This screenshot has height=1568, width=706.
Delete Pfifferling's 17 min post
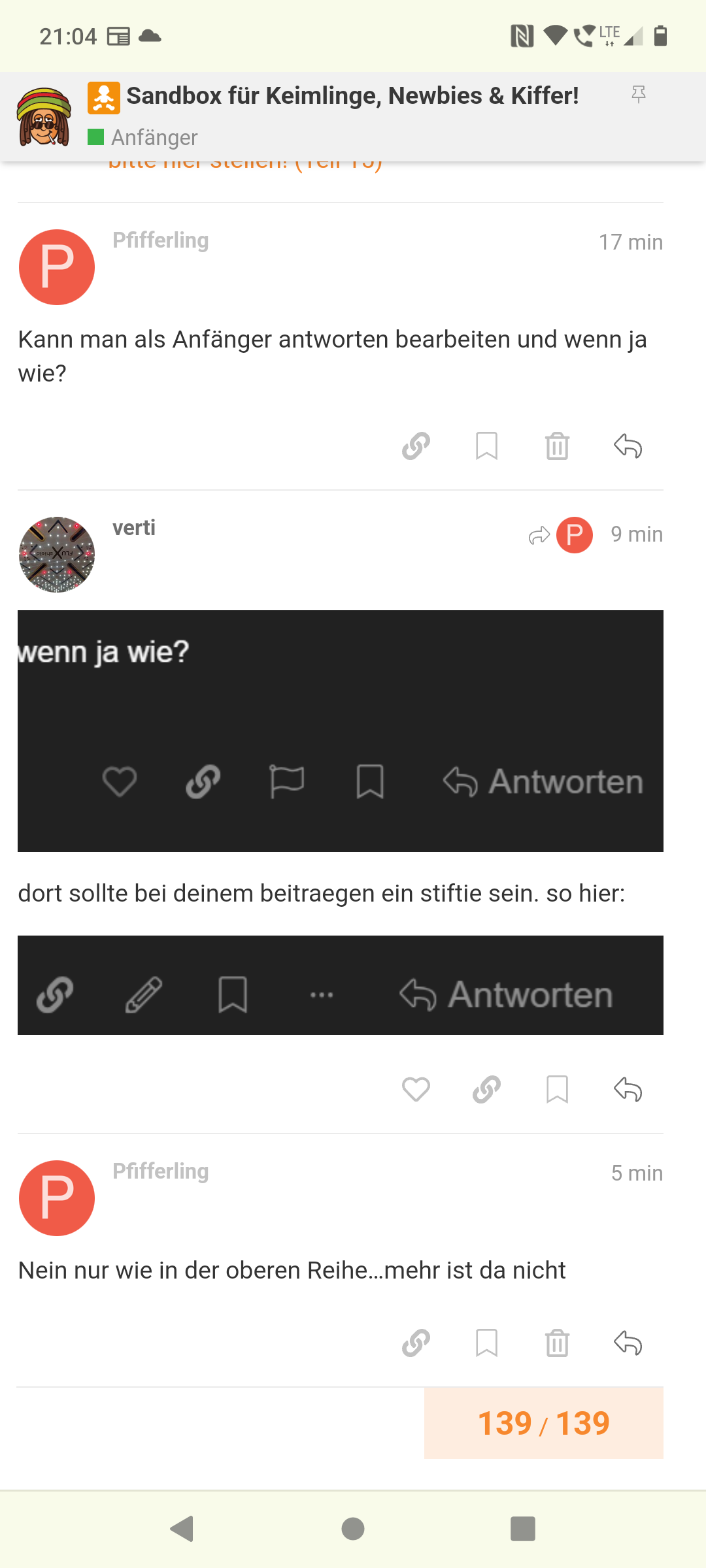(x=557, y=446)
